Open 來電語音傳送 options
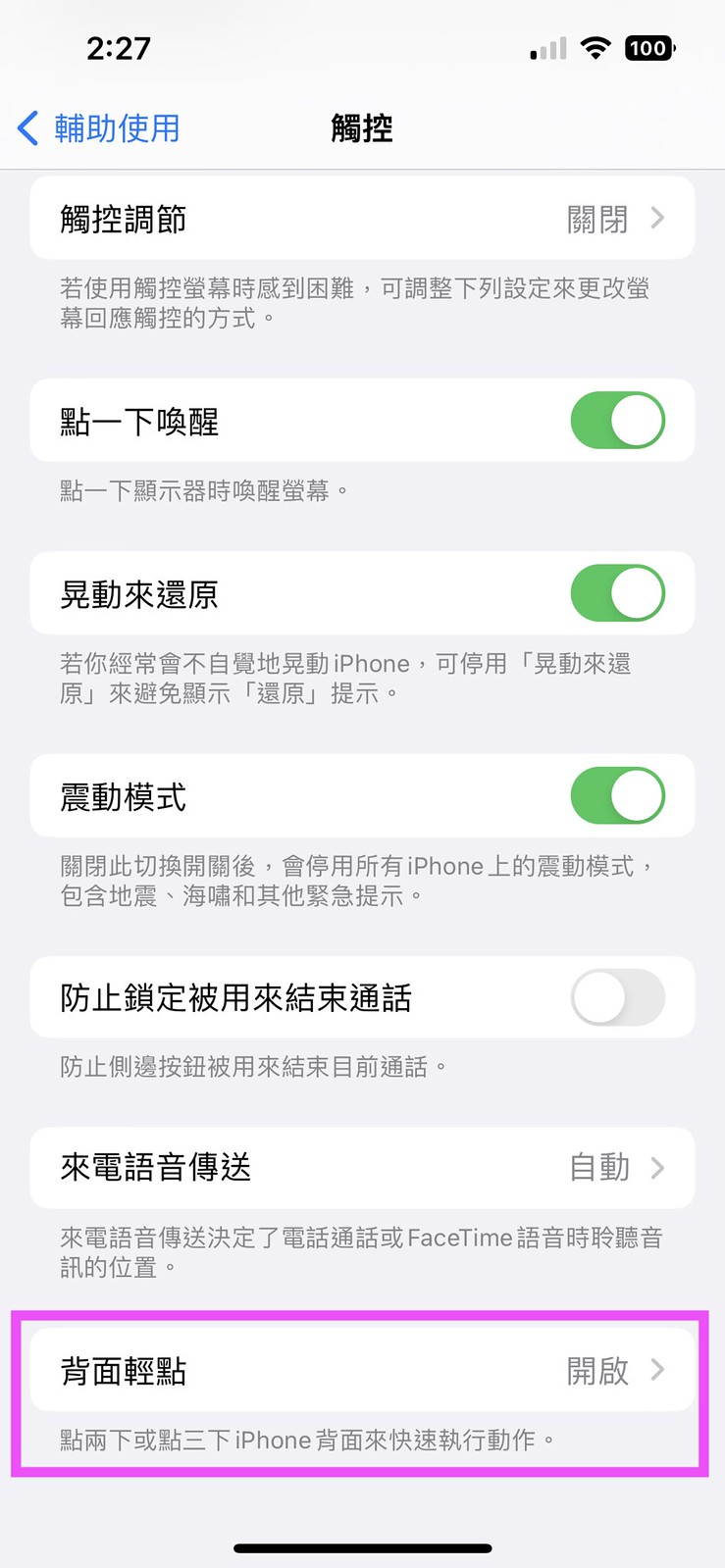Viewport: 725px width, 1568px height. (362, 1168)
